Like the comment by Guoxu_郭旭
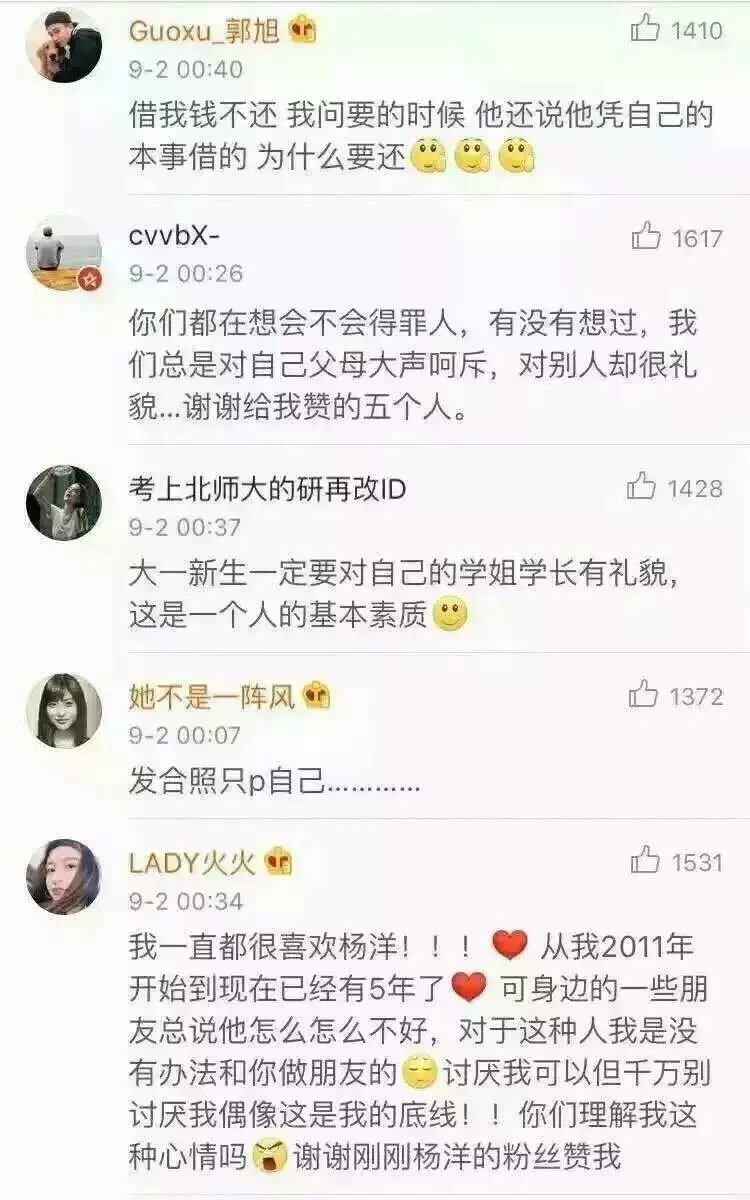This screenshot has width=750, height=1200. (x=646, y=29)
